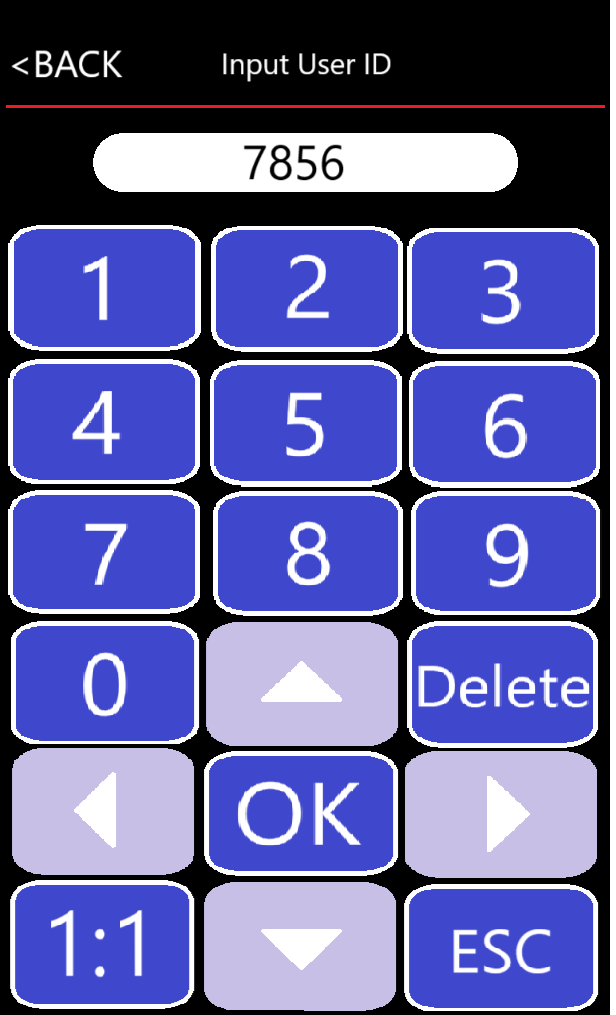Tap the left arrow key
The height and width of the screenshot is (1015, 616).
(x=102, y=812)
